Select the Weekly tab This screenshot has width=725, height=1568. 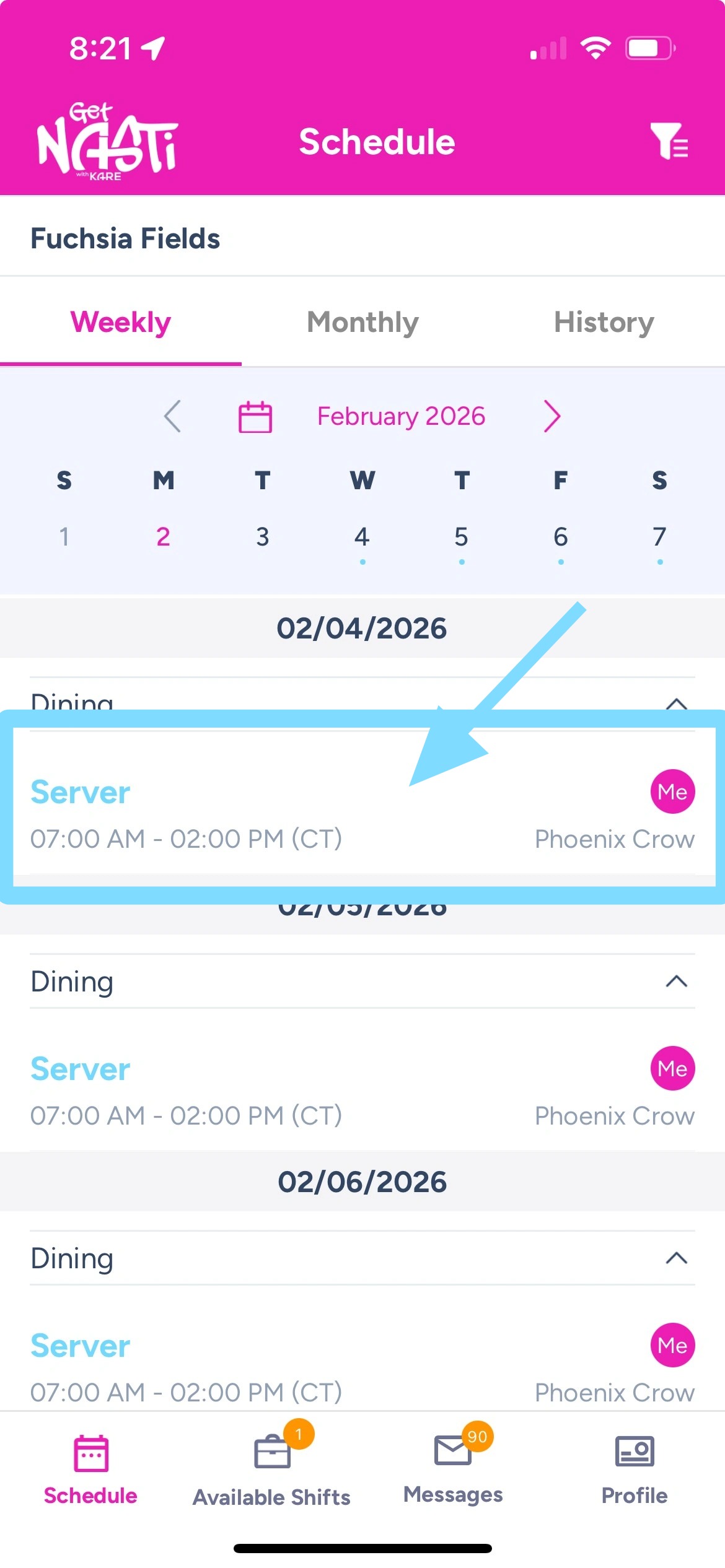pos(121,323)
